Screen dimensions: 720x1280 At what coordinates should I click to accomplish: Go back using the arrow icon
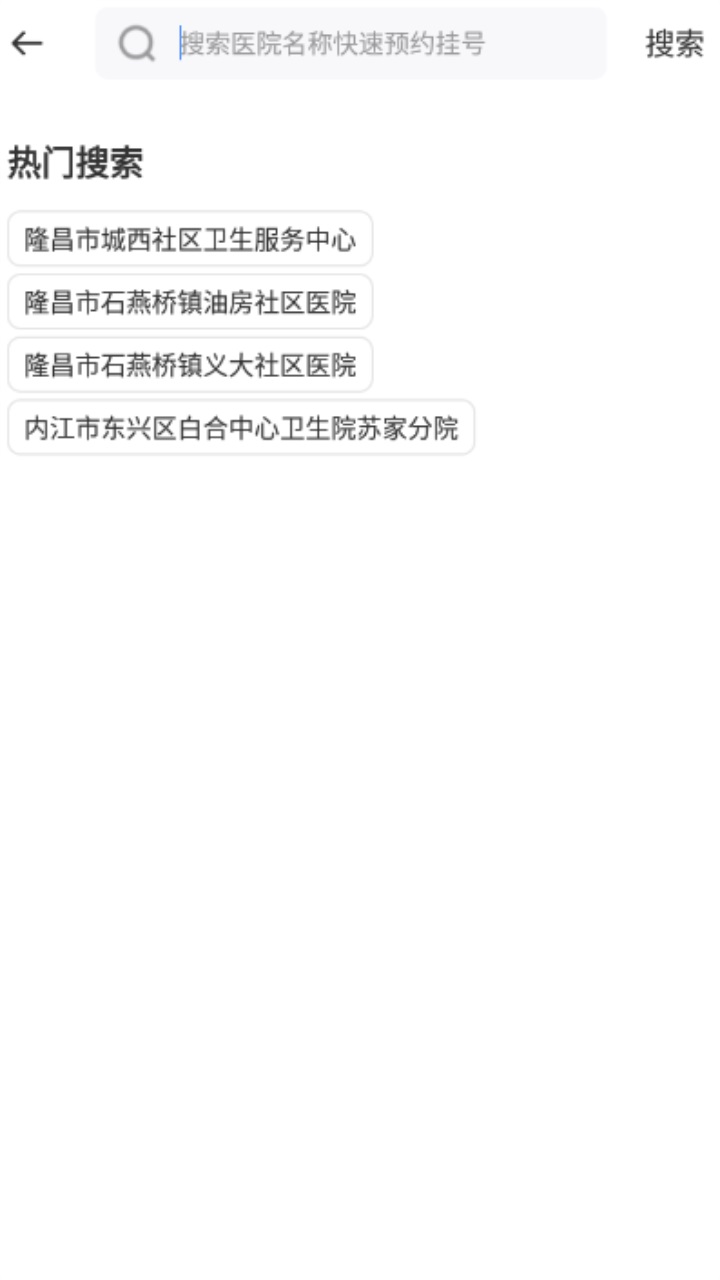pos(27,43)
